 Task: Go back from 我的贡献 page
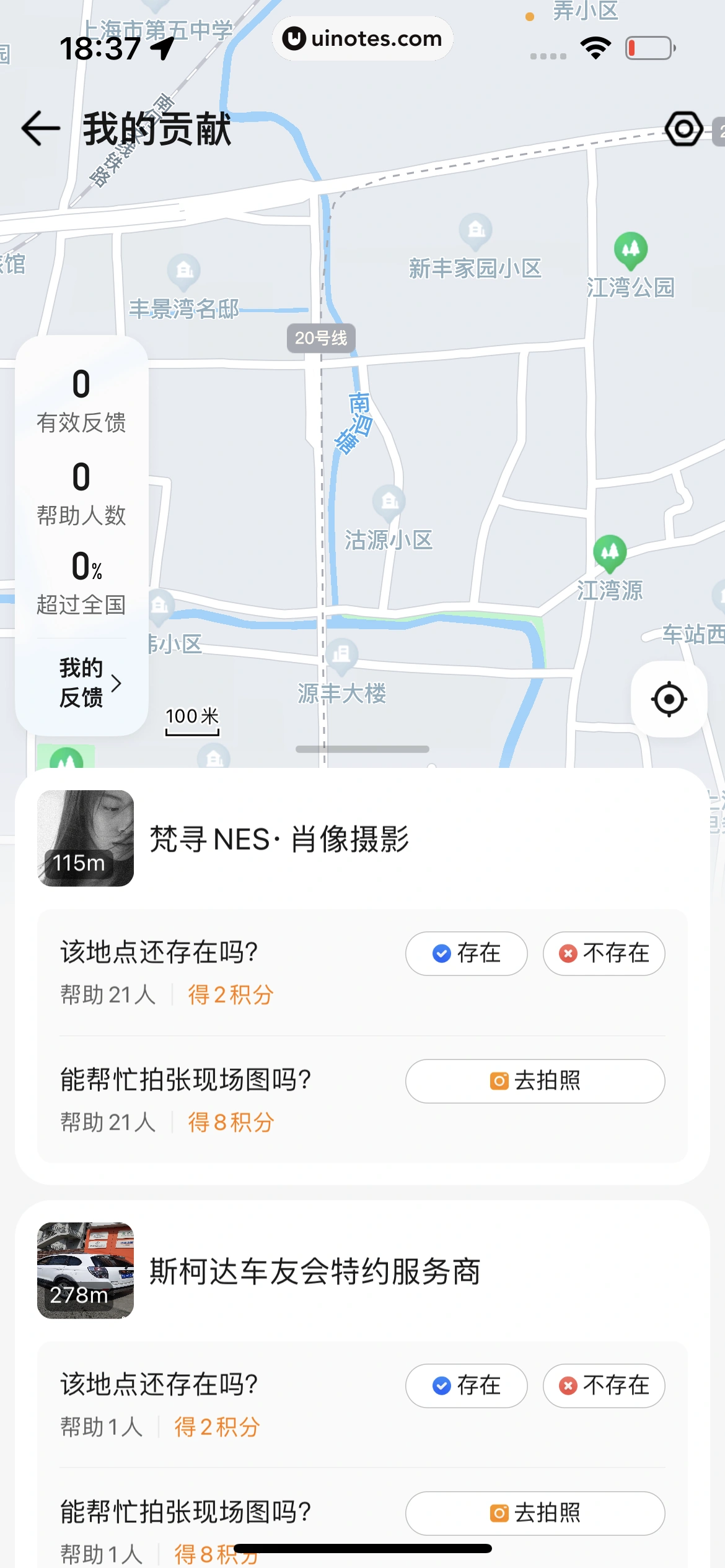pos(41,129)
